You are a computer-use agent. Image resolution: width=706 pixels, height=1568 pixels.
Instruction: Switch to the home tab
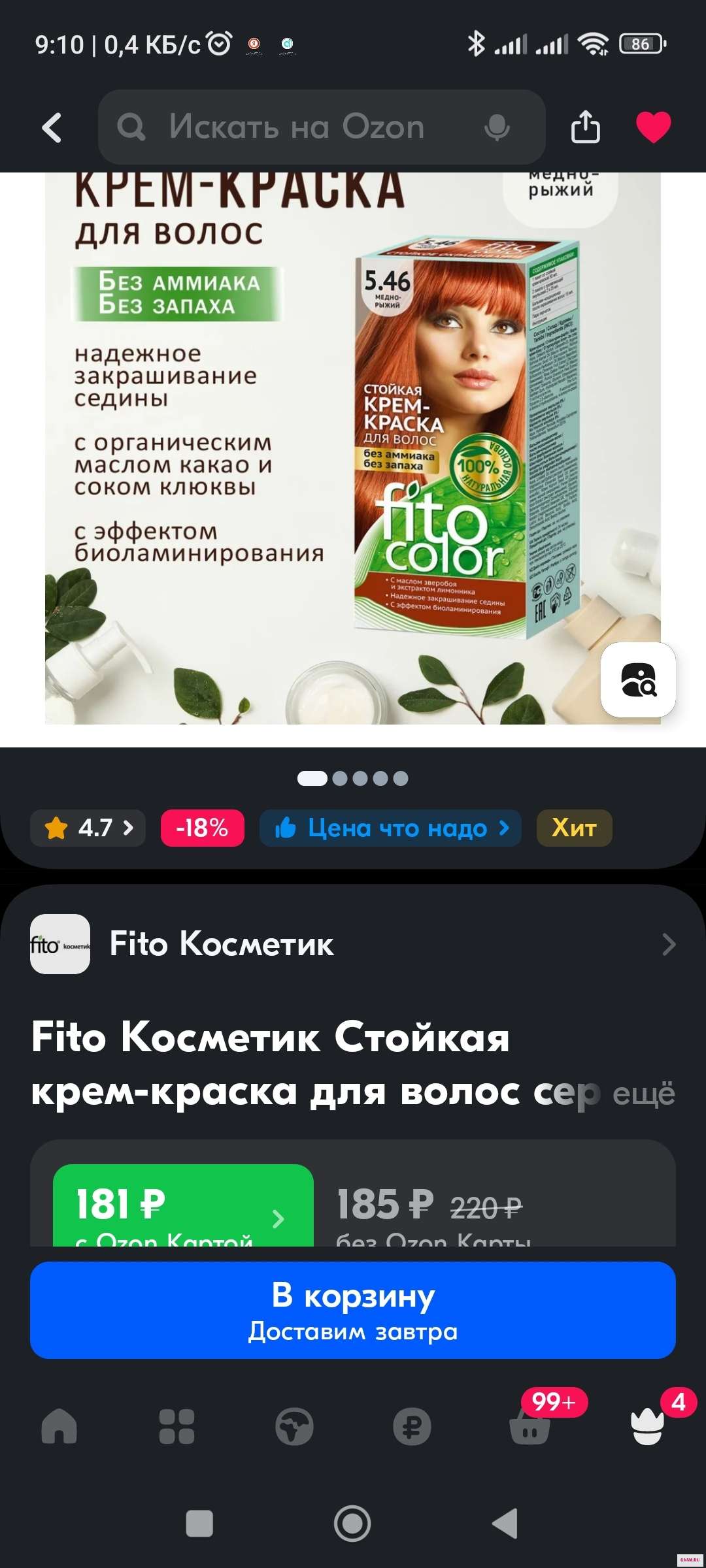tap(59, 1426)
